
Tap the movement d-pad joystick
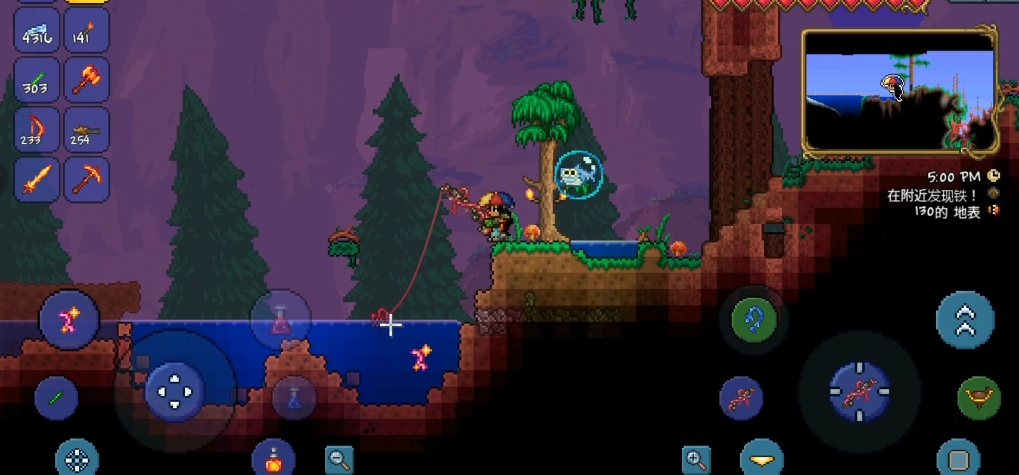click(175, 389)
